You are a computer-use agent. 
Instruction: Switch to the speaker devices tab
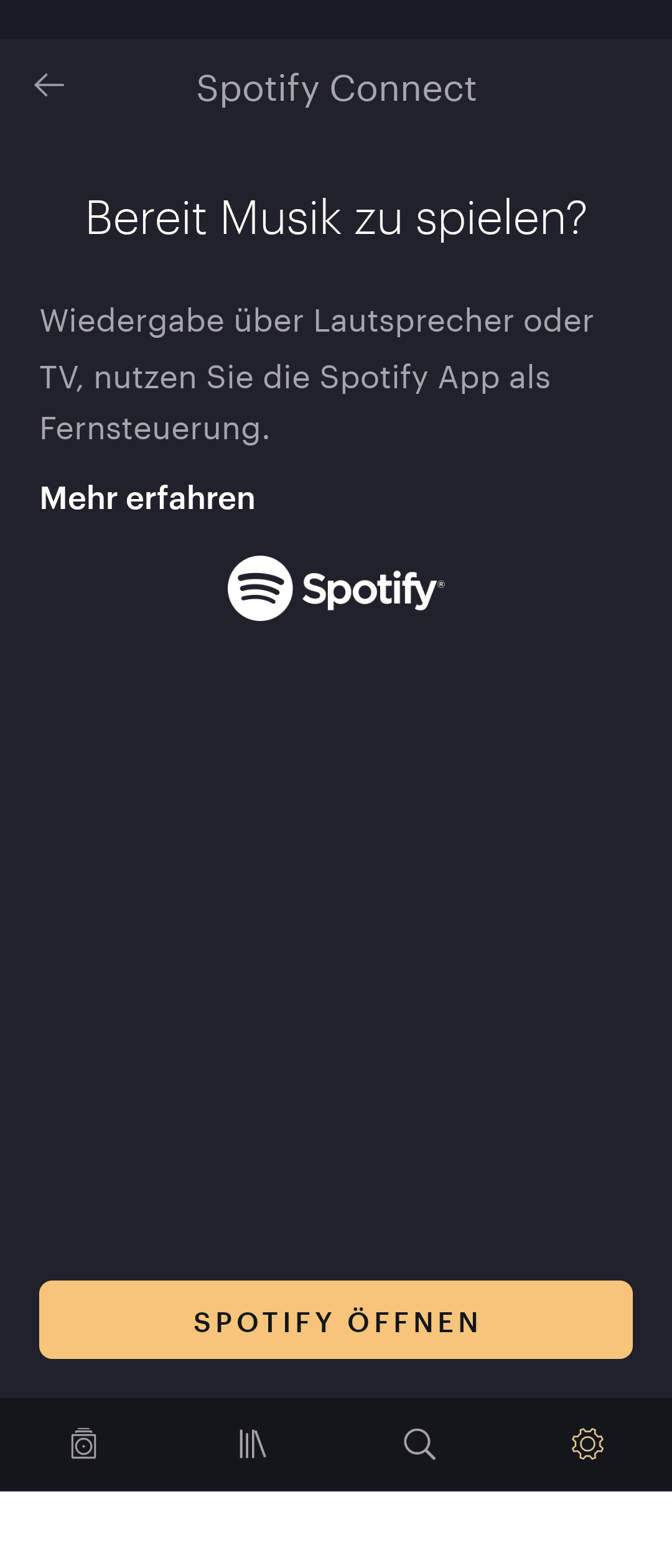click(84, 1444)
